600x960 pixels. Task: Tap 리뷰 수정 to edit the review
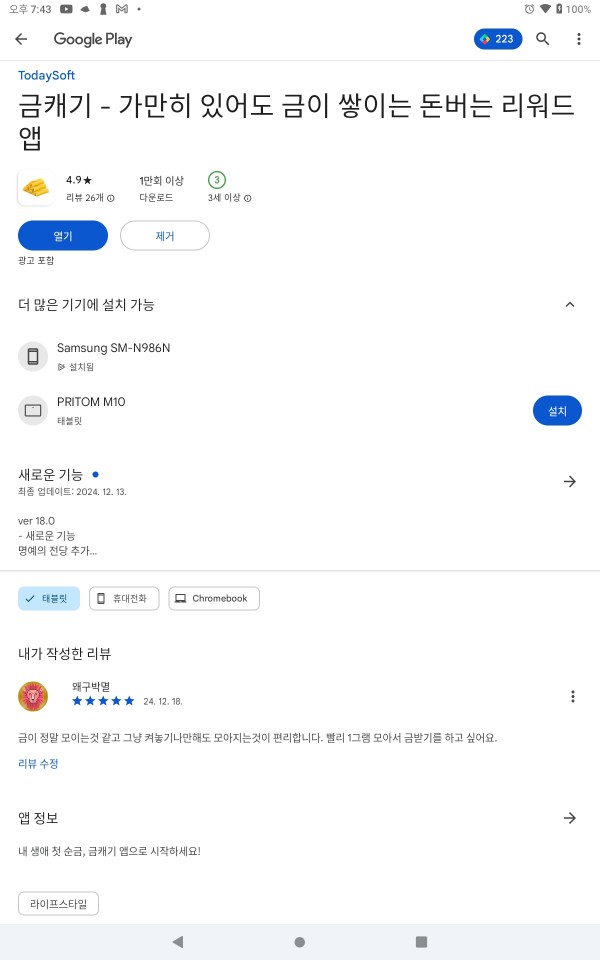[x=38, y=763]
